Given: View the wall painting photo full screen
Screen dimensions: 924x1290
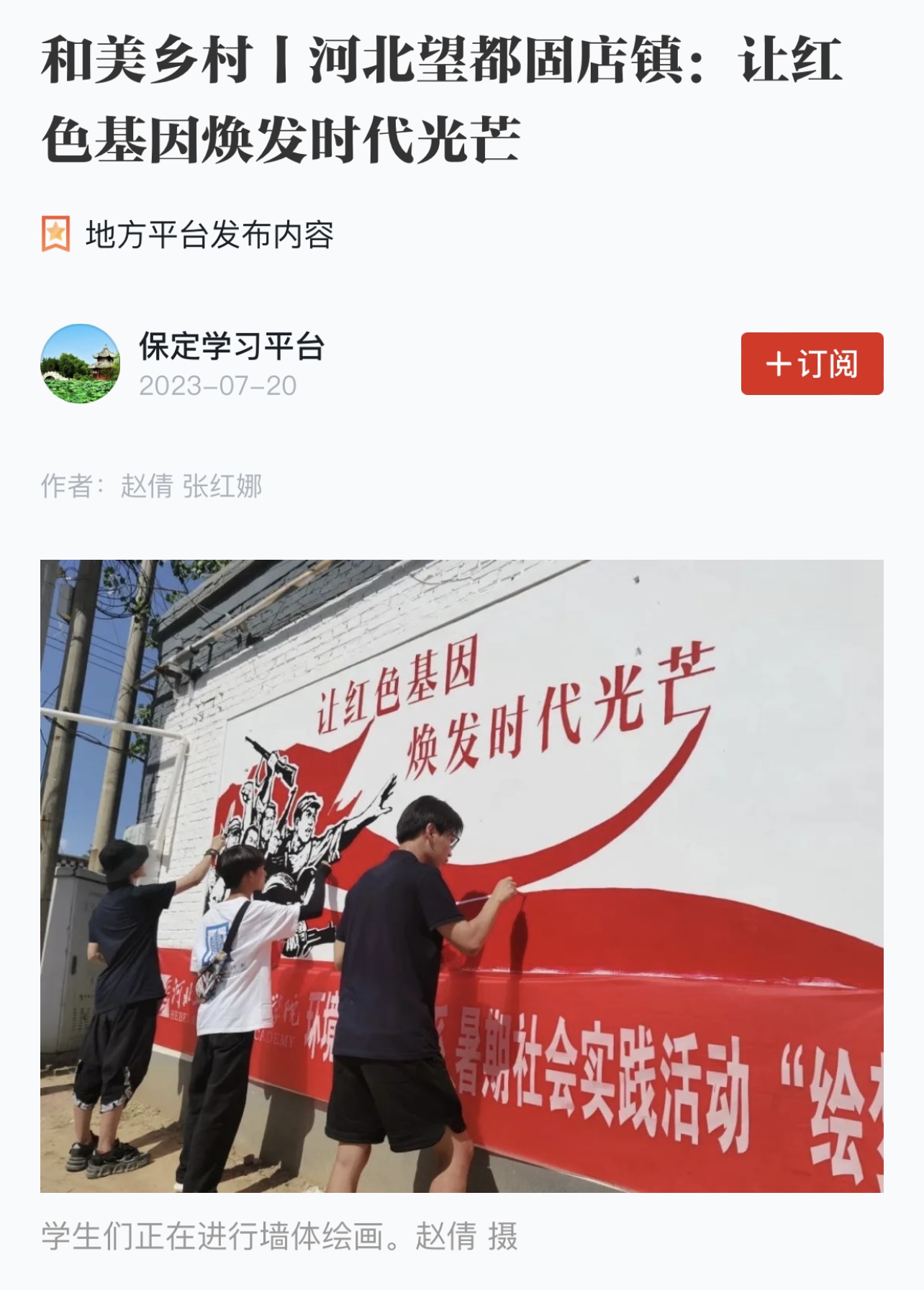Looking at the screenshot, I should point(461,876).
